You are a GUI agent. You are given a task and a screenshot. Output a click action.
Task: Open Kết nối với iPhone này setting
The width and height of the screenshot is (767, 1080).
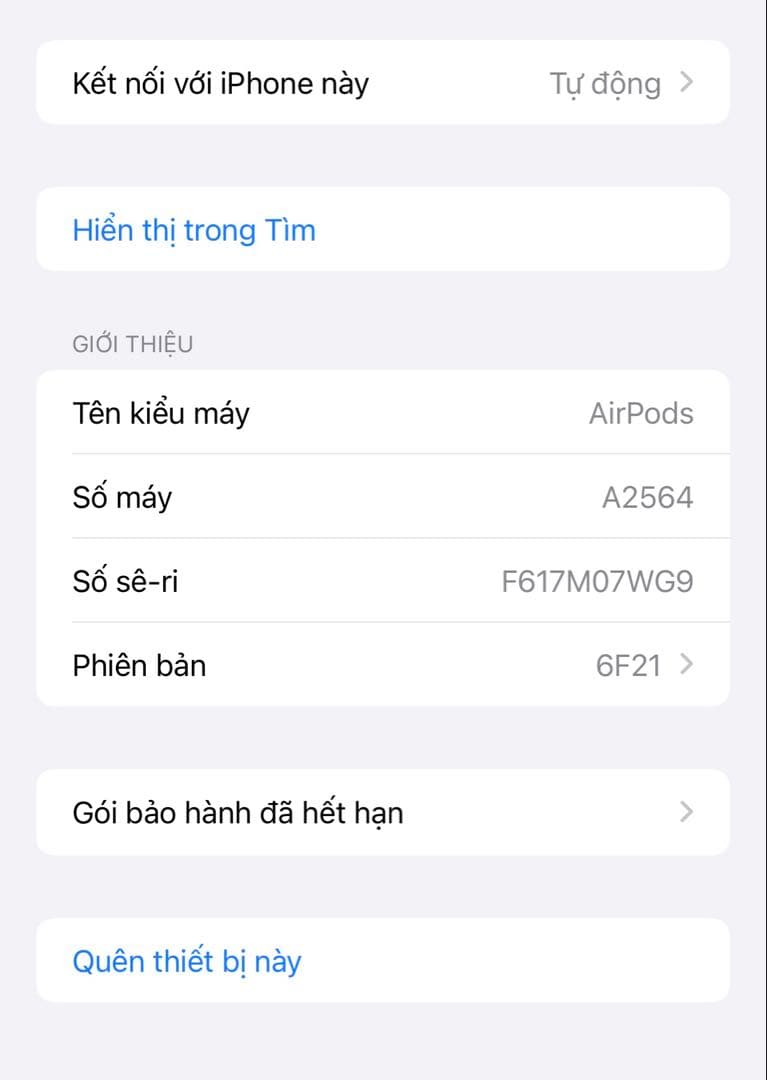(382, 83)
